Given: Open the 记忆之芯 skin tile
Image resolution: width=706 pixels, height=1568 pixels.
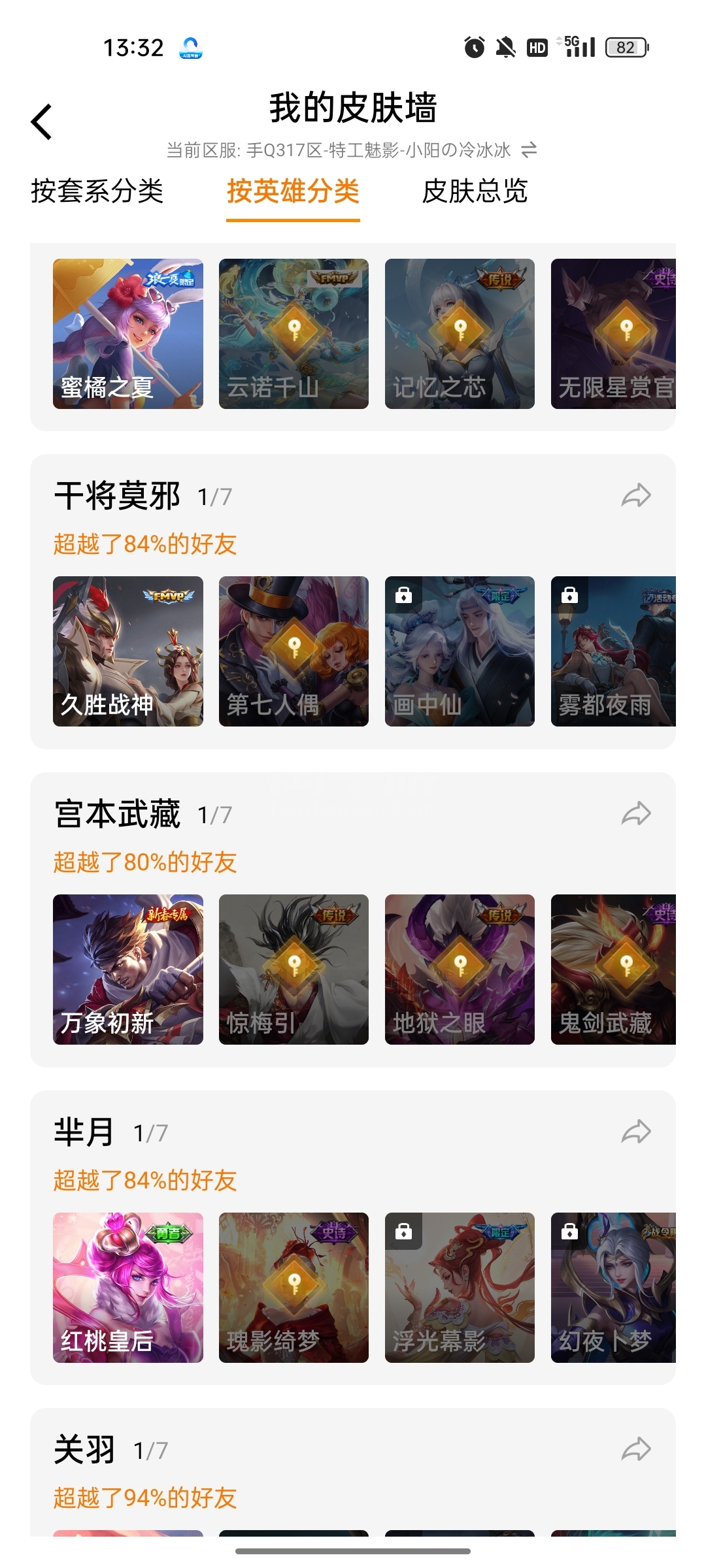Looking at the screenshot, I should (460, 334).
